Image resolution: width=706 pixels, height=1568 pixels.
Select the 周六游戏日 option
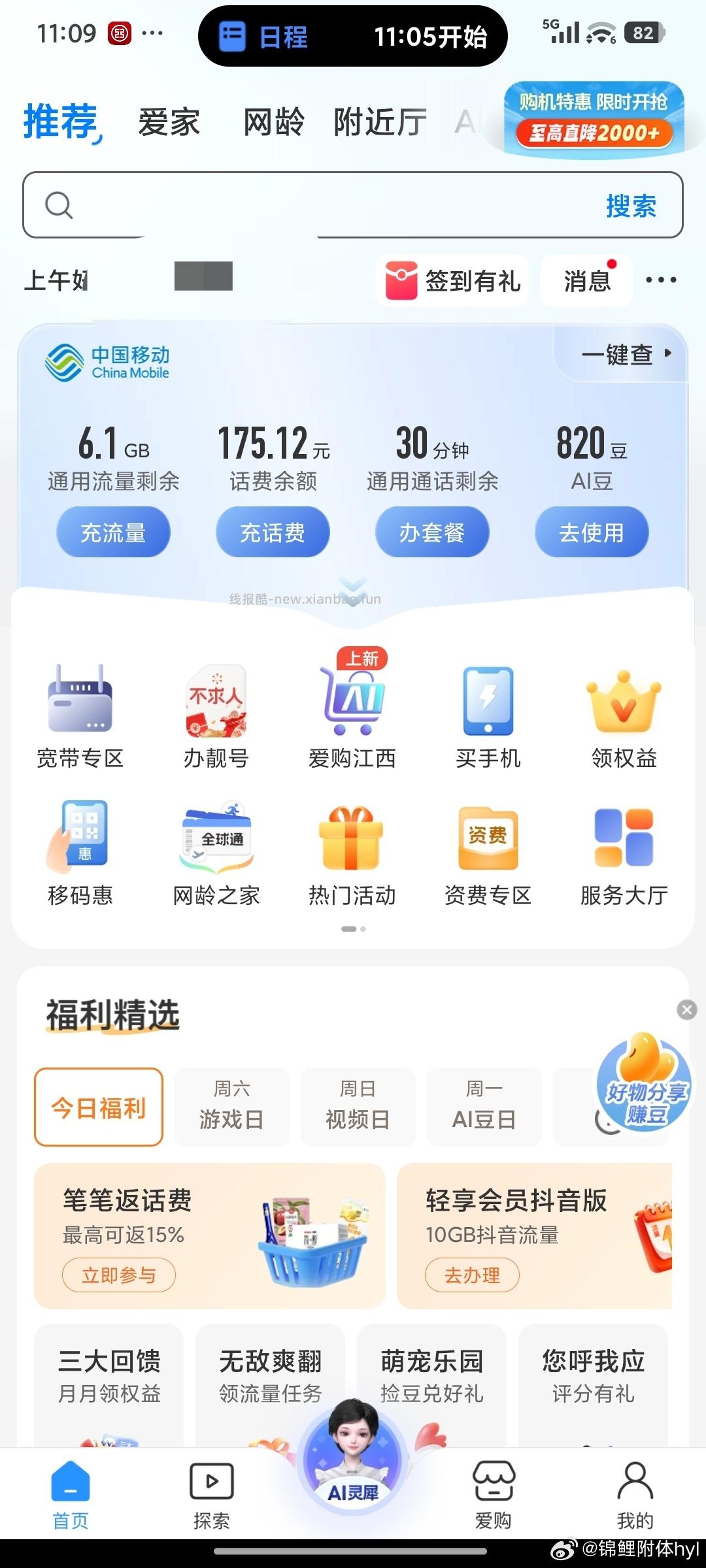(x=231, y=1105)
